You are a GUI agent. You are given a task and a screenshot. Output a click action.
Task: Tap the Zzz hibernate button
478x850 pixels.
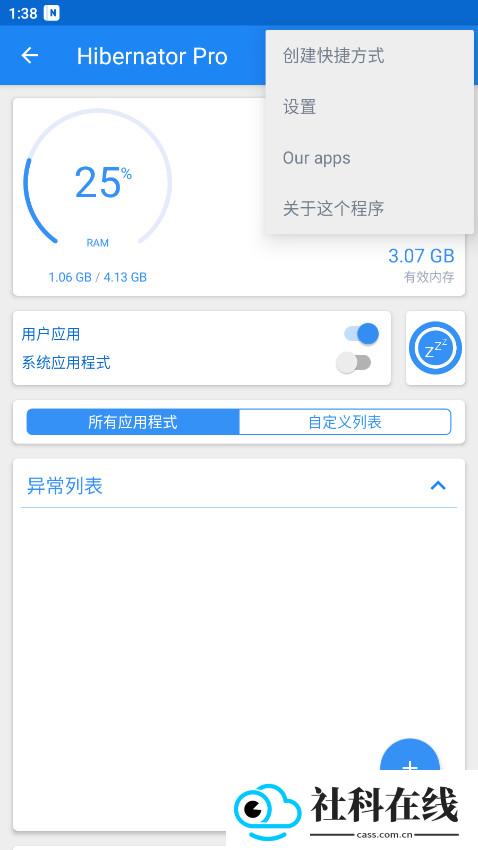pos(435,348)
